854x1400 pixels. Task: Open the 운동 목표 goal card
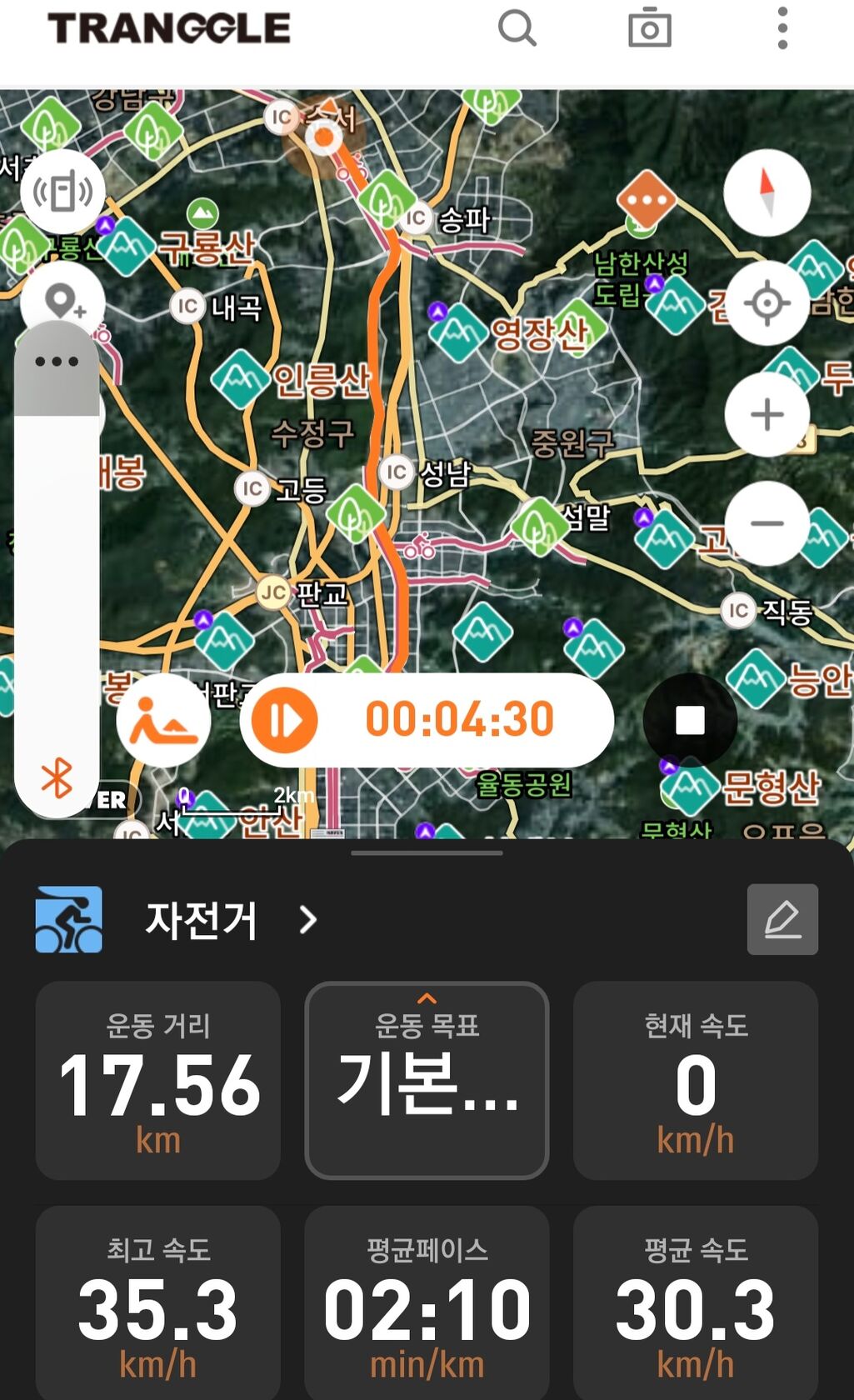[x=427, y=1080]
